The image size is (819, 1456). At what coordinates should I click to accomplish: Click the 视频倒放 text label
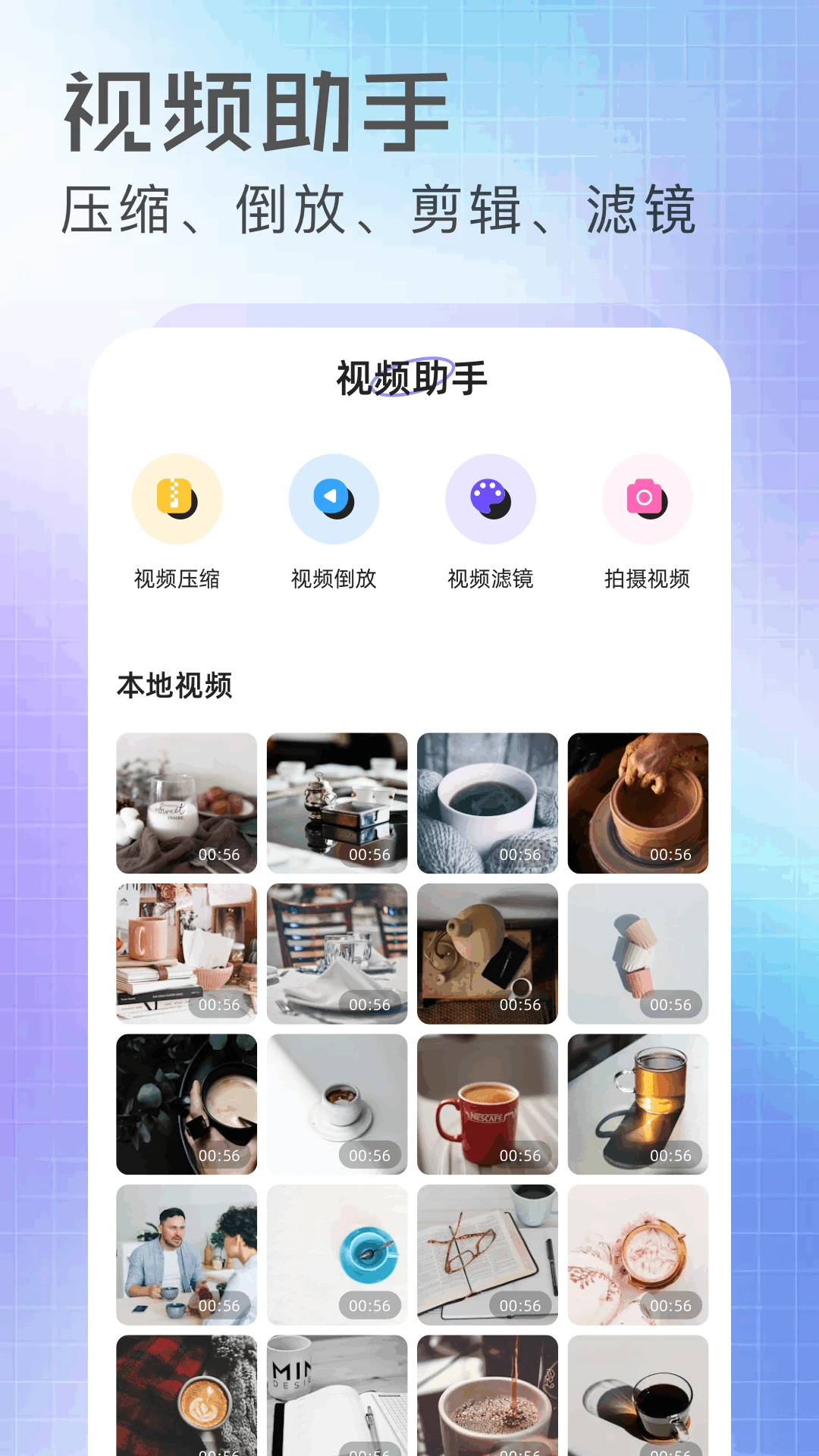coord(334,579)
